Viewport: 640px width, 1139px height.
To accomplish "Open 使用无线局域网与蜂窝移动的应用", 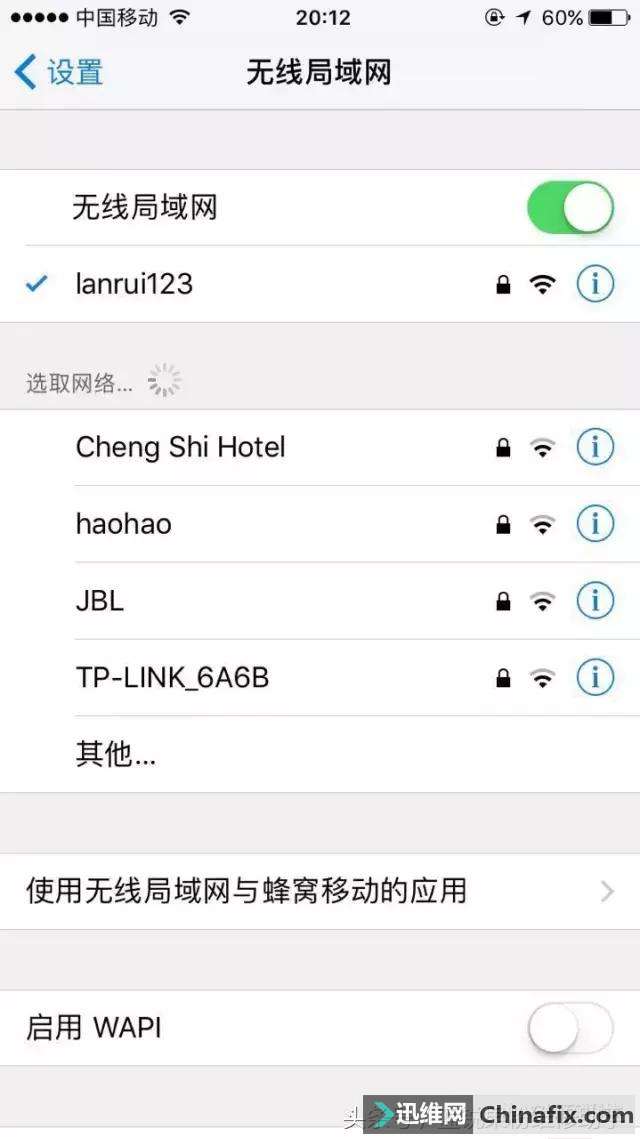I will point(320,891).
